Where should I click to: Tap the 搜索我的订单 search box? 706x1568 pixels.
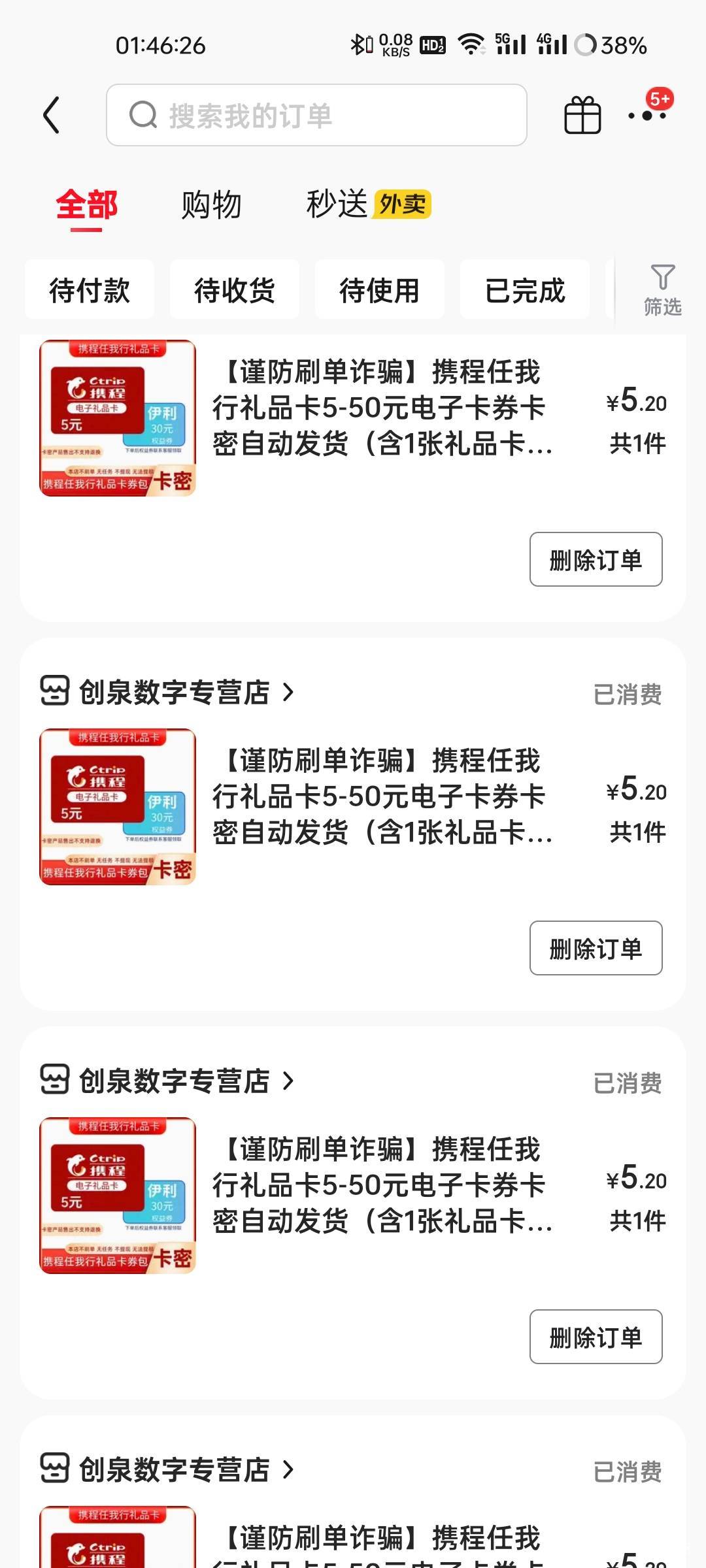[x=316, y=115]
